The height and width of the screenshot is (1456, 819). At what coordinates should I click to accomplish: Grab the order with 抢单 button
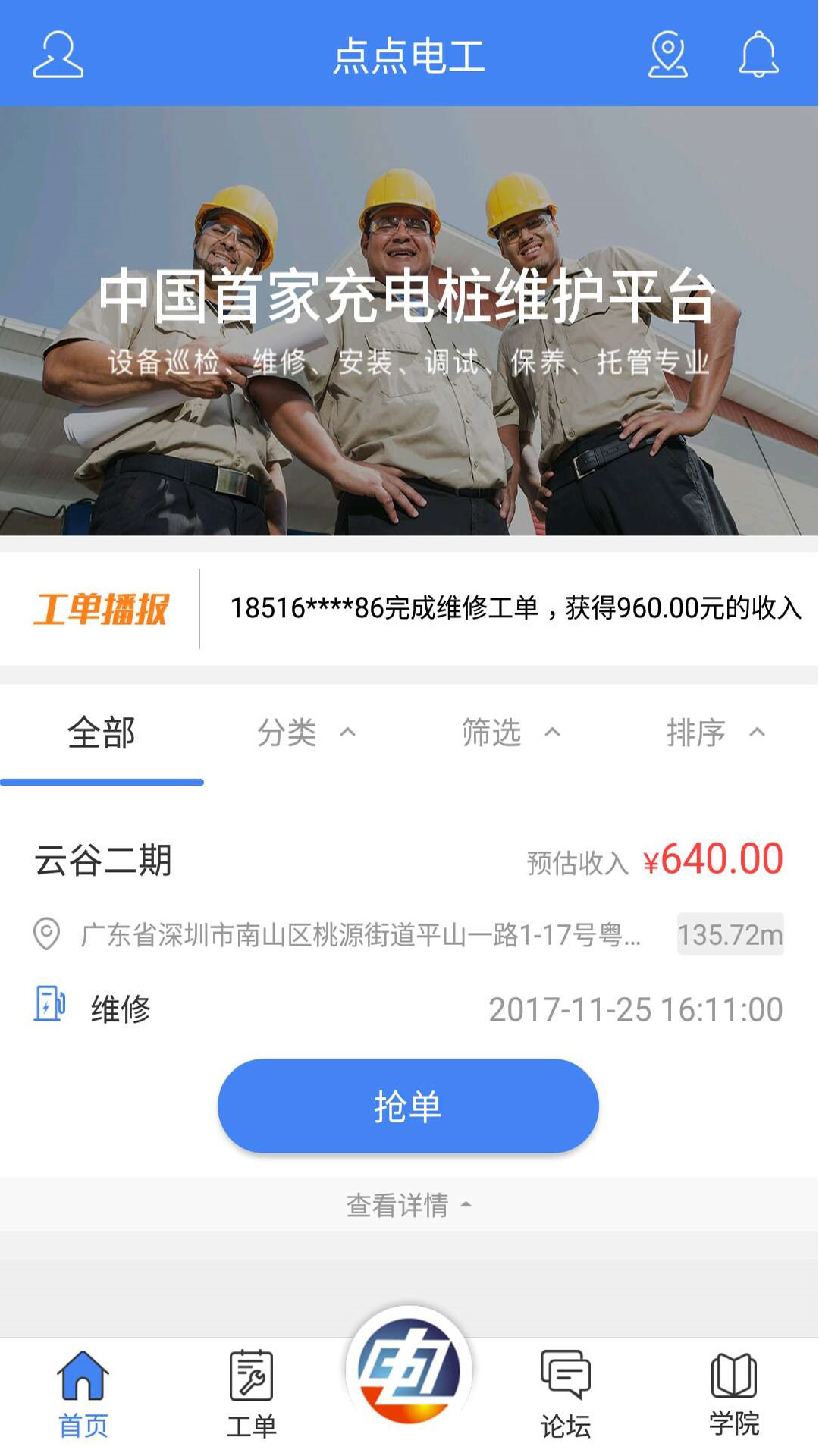click(408, 1106)
